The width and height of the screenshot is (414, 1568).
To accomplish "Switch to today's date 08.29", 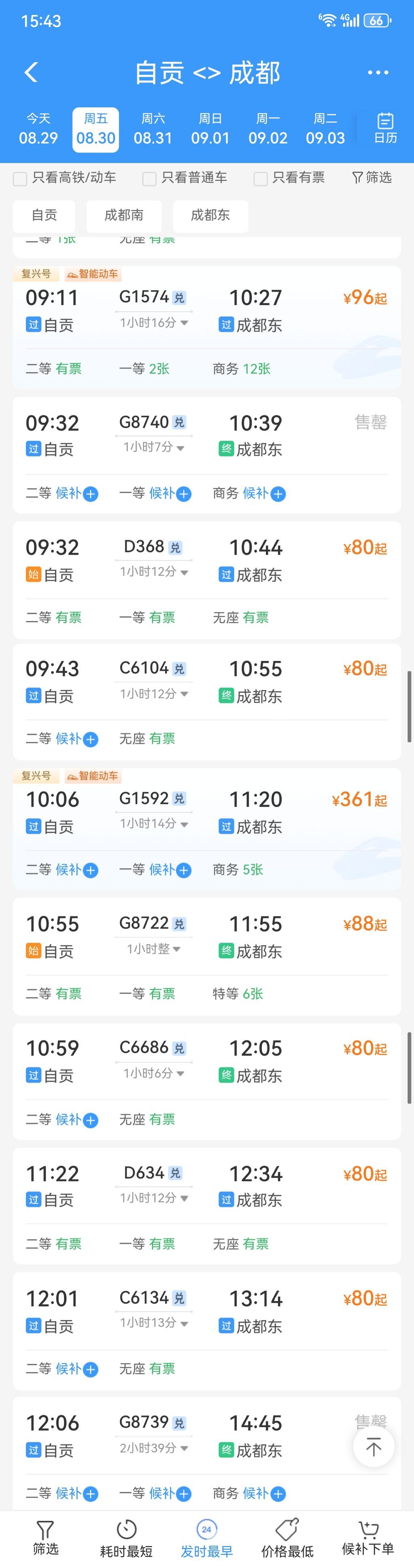I will tap(38, 129).
